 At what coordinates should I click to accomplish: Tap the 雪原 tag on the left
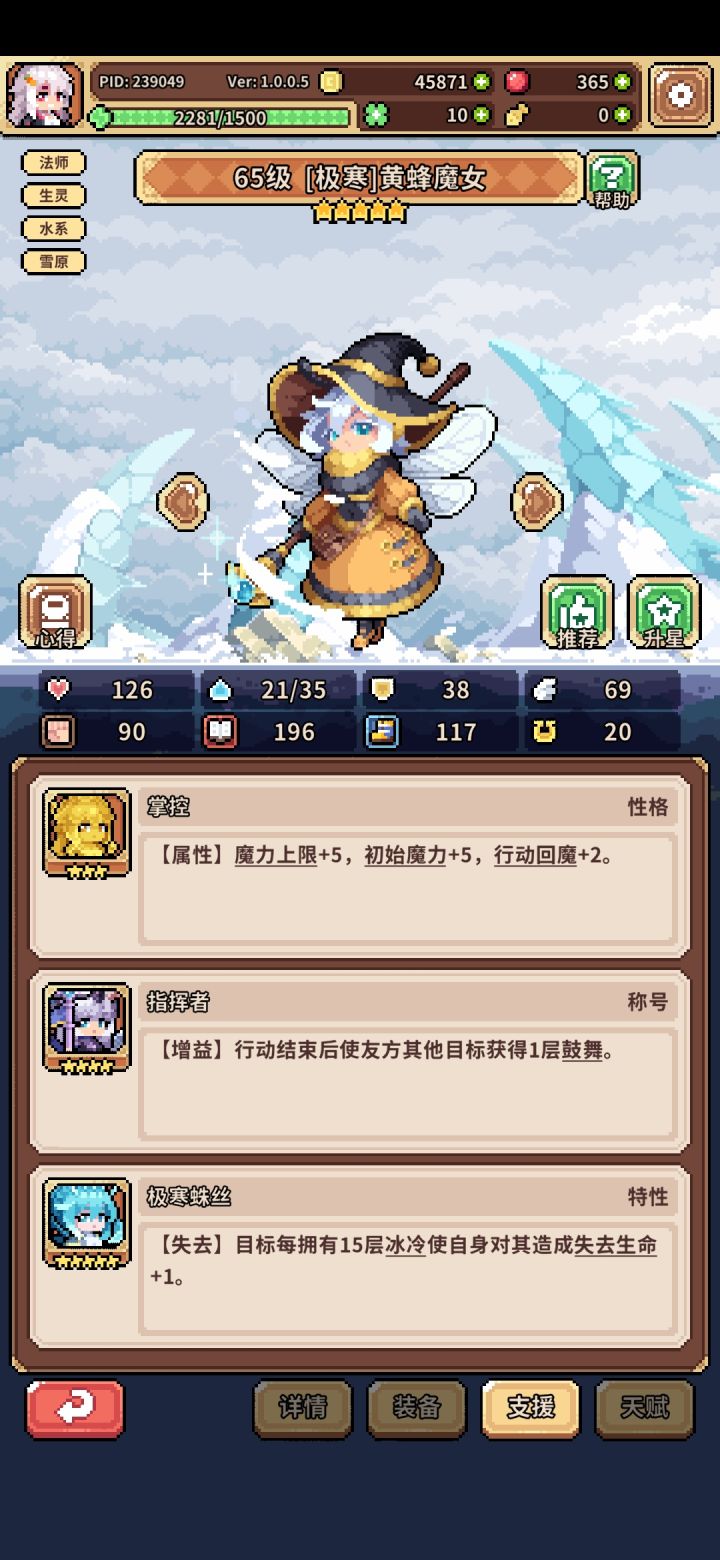(55, 261)
